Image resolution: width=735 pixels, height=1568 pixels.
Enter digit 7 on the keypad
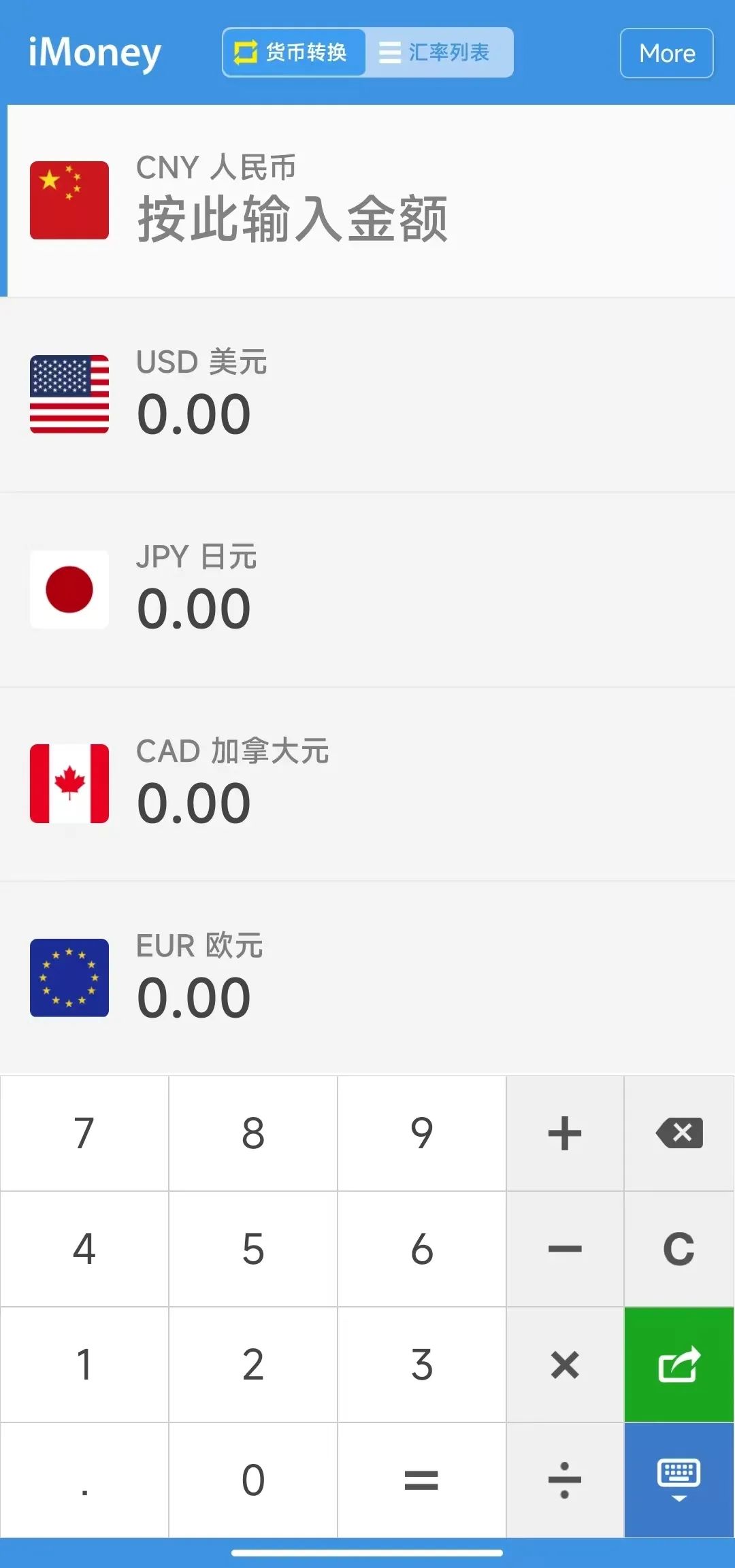(x=84, y=1133)
